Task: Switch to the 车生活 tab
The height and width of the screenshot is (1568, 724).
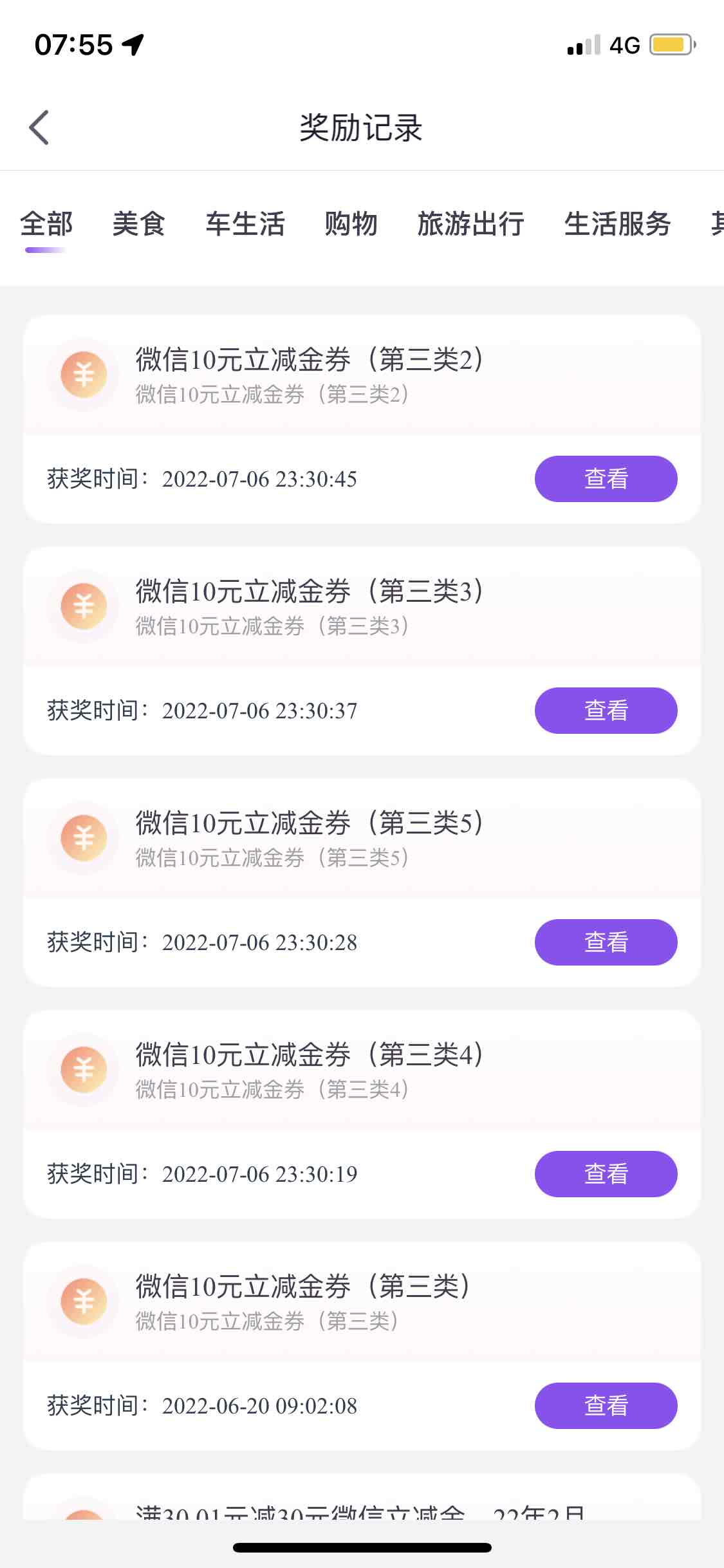Action: point(245,224)
